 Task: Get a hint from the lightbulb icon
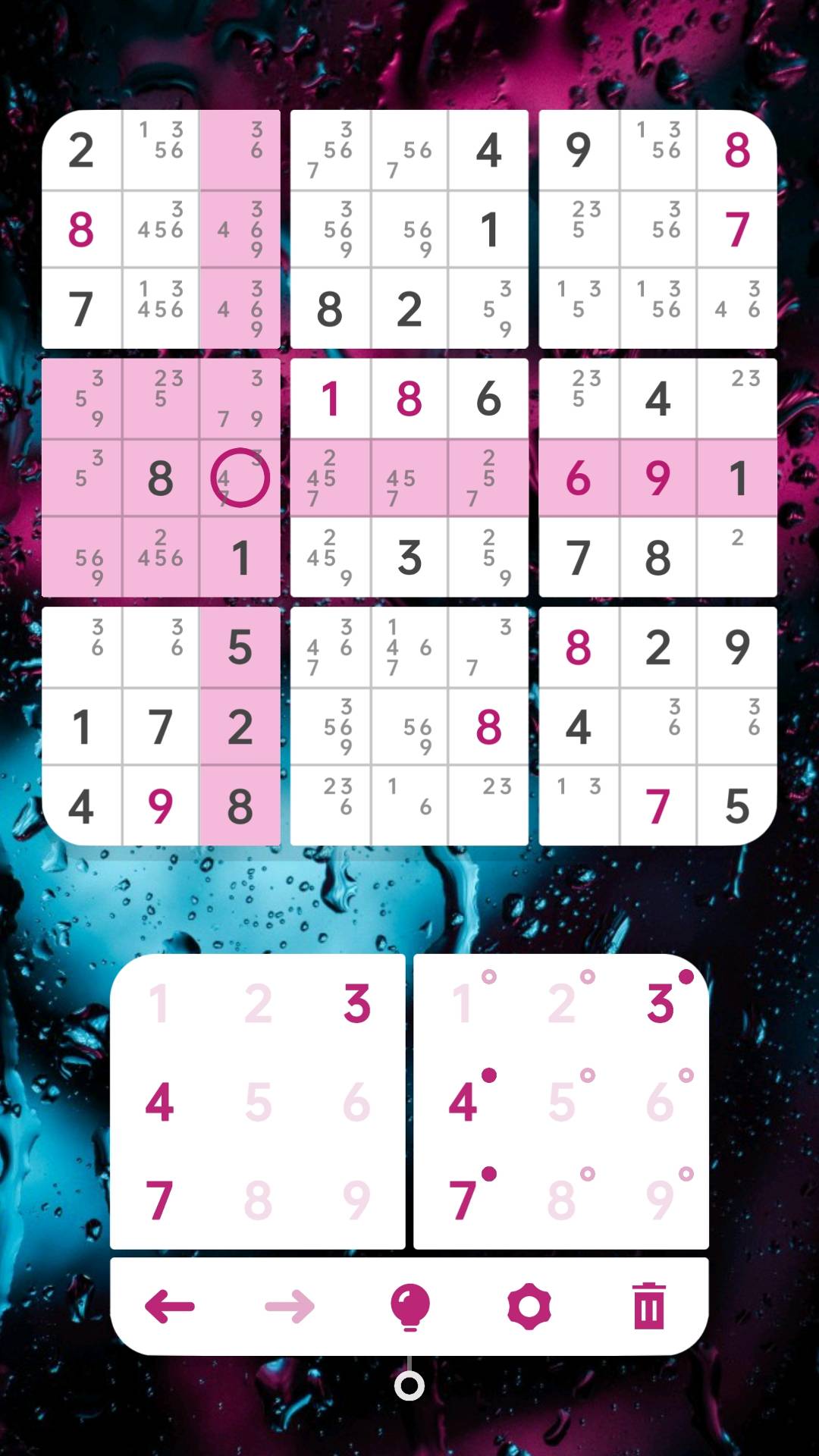(409, 1306)
